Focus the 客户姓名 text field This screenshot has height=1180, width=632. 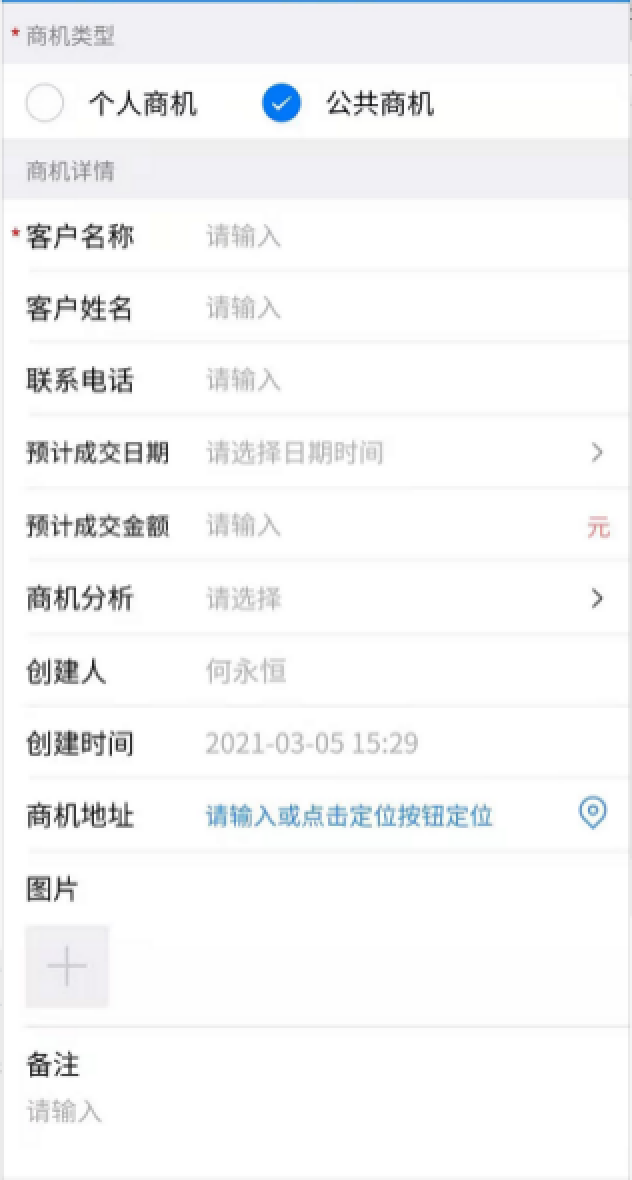tap(400, 309)
